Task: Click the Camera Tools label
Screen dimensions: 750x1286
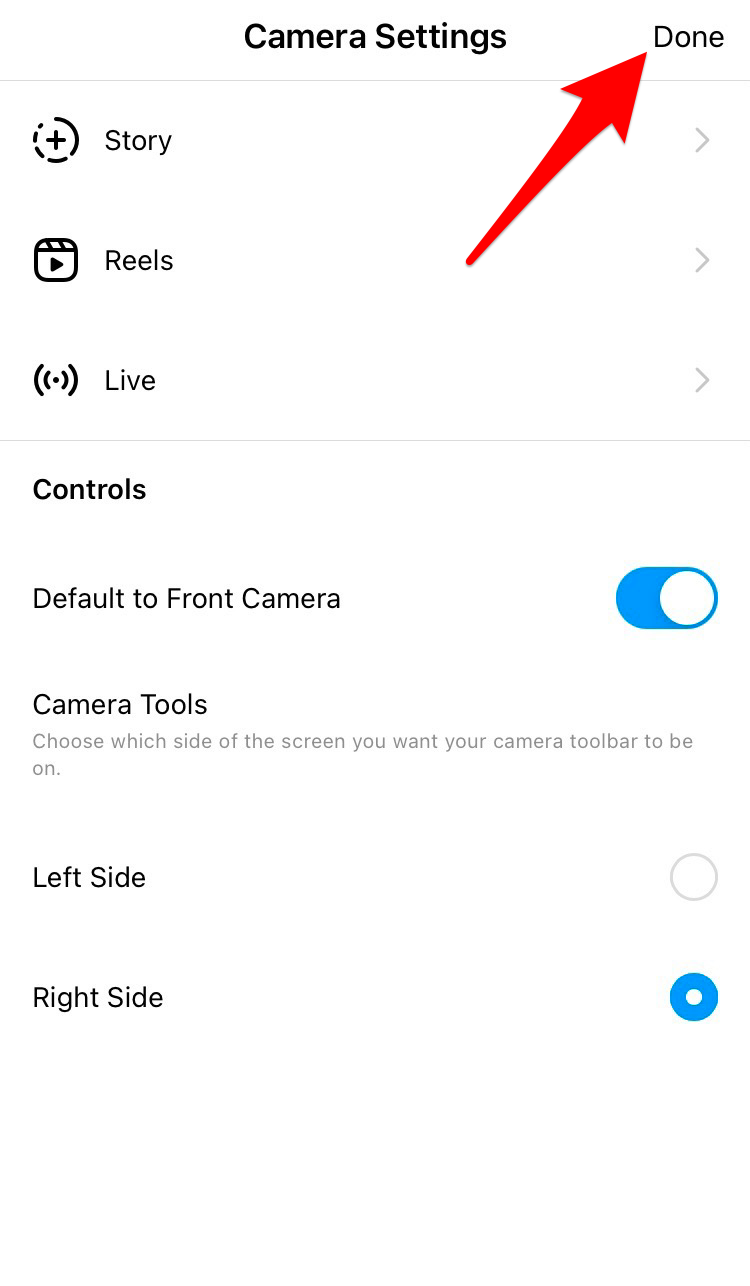Action: click(x=119, y=704)
